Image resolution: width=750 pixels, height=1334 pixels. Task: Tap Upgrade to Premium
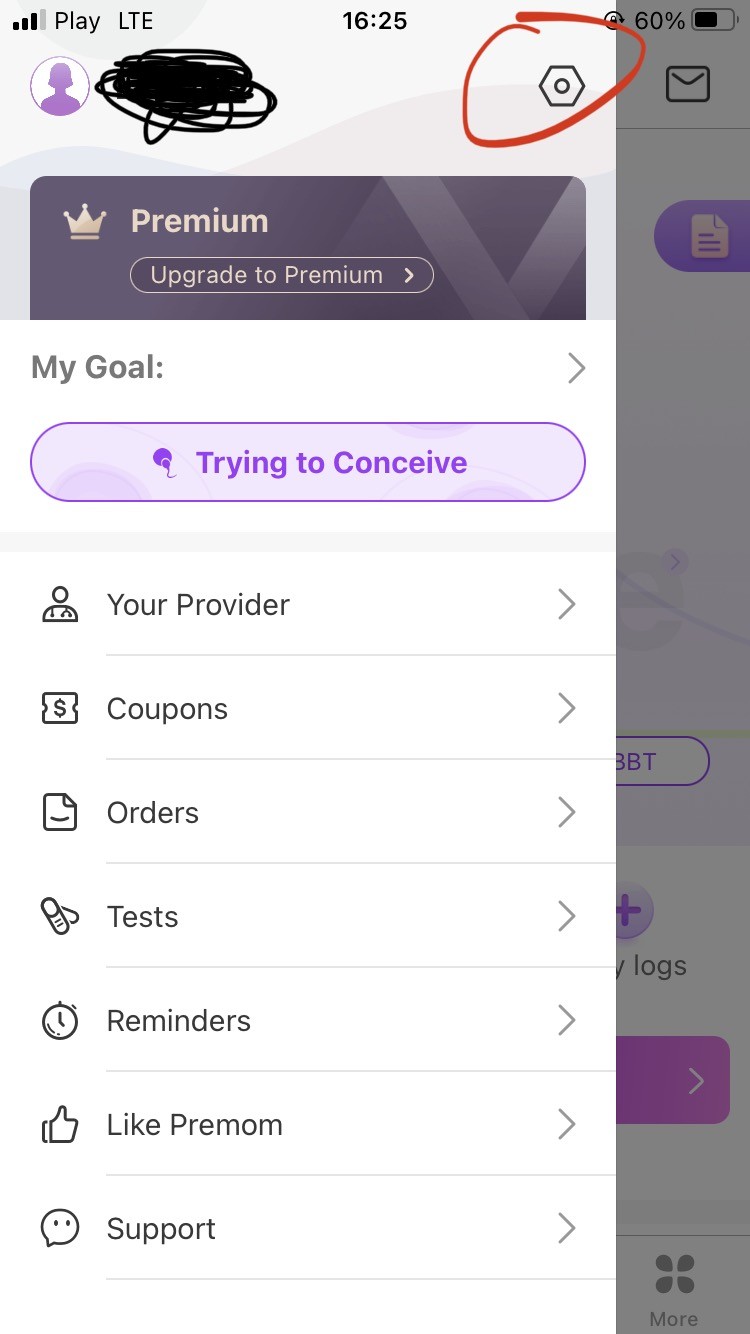coord(282,275)
